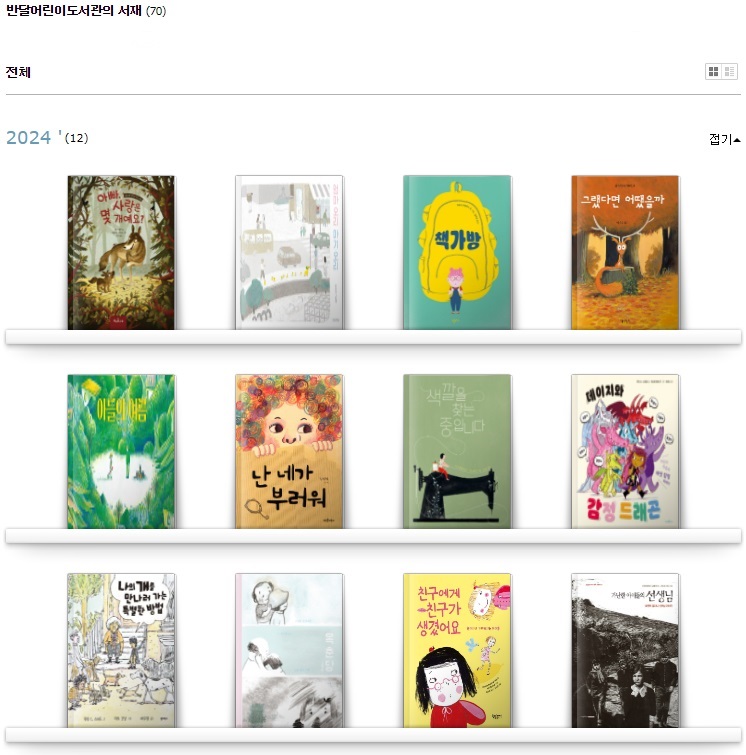Viewport: 746px width, 755px height.
Task: Open the book 여름의 여름
Action: [x=121, y=451]
